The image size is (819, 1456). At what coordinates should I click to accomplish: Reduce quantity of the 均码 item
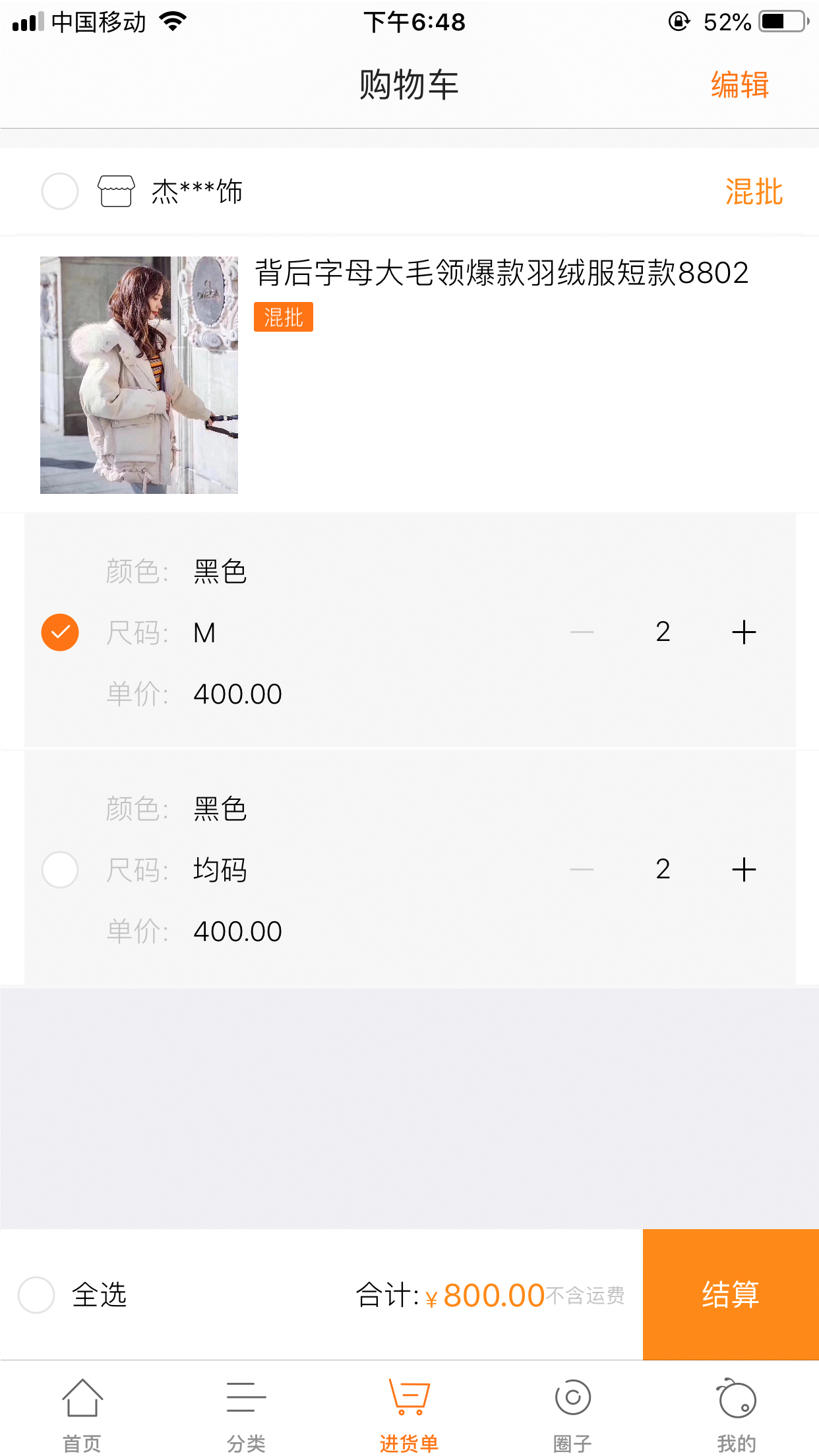582,870
